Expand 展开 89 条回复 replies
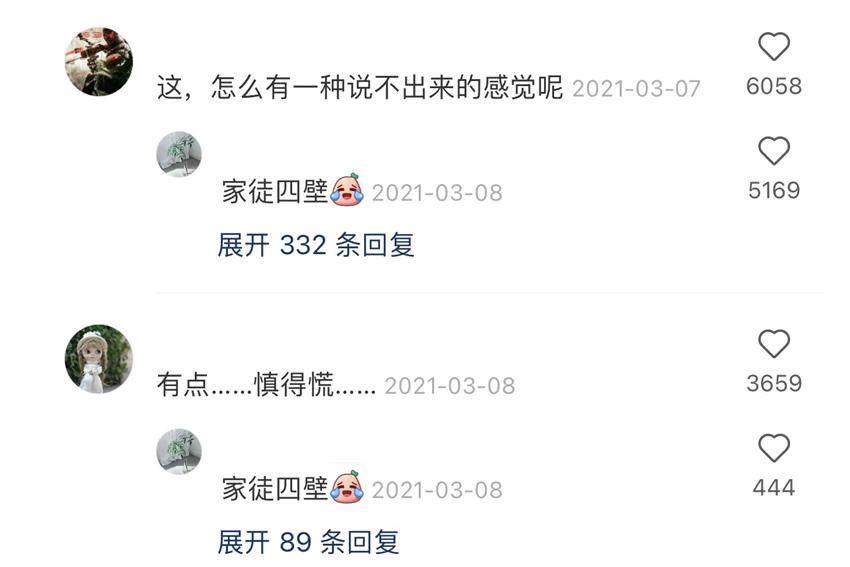850x567 pixels. click(308, 543)
